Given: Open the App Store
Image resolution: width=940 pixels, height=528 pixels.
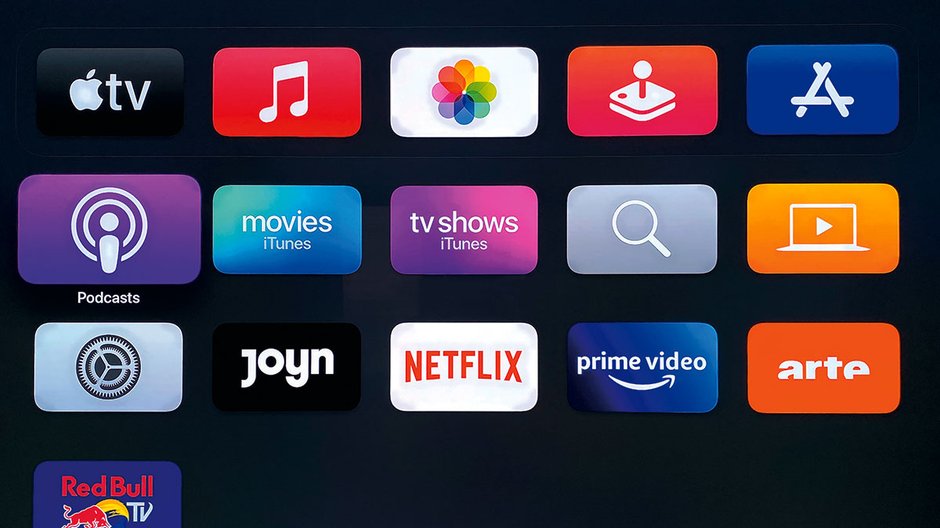Looking at the screenshot, I should click(x=822, y=90).
